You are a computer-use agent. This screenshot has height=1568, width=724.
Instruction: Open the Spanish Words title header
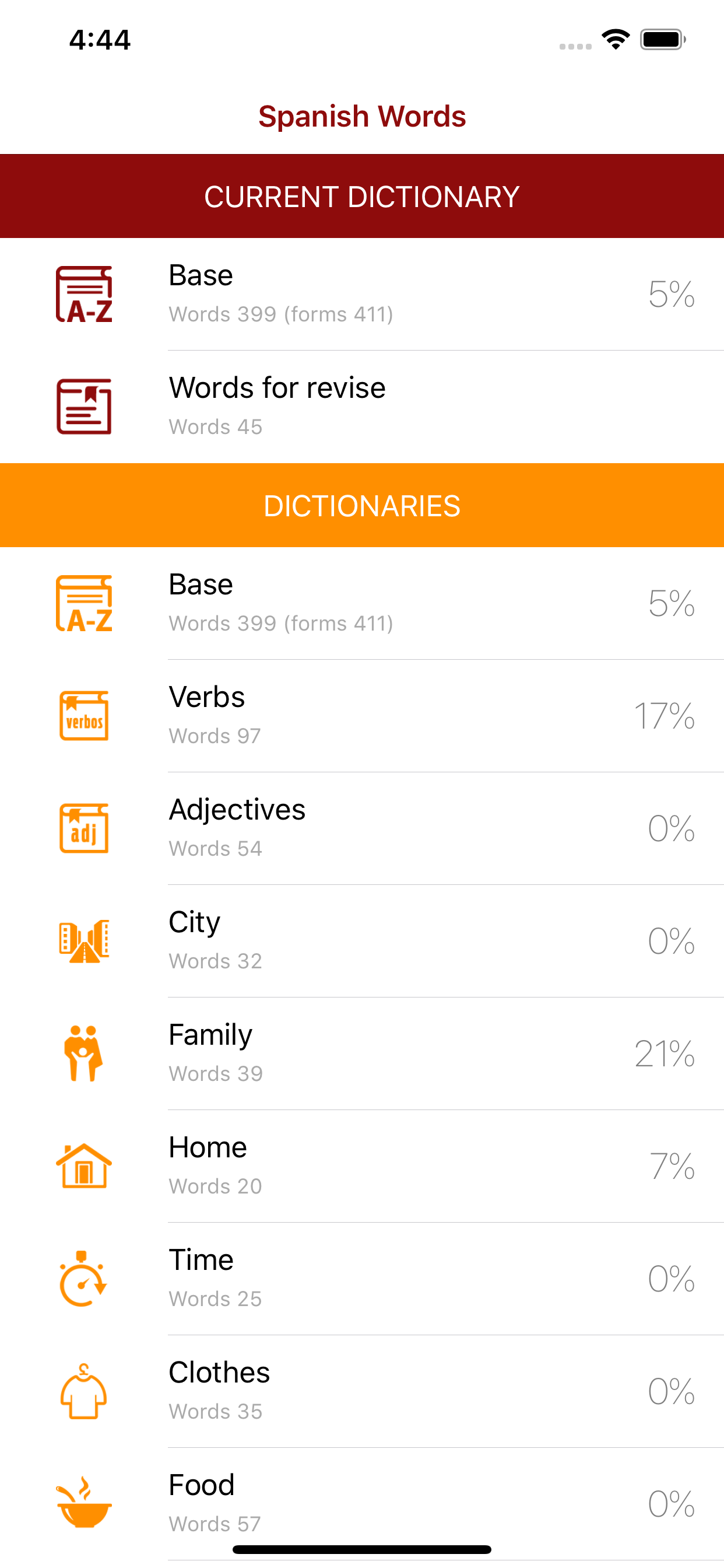[x=362, y=116]
